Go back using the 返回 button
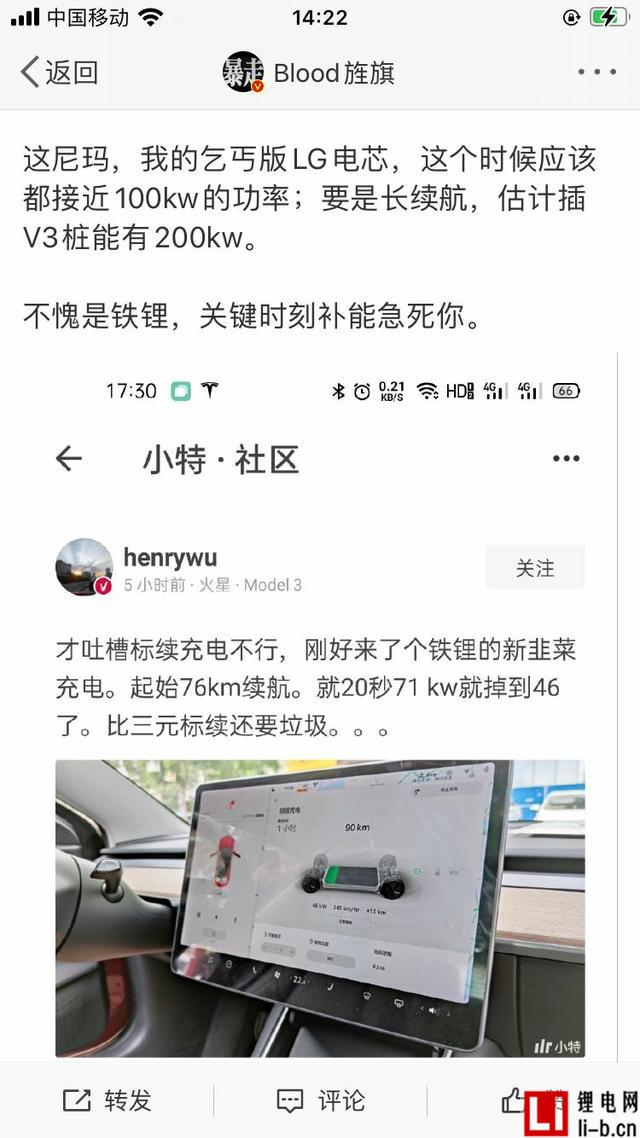640x1138 pixels. click(x=58, y=72)
